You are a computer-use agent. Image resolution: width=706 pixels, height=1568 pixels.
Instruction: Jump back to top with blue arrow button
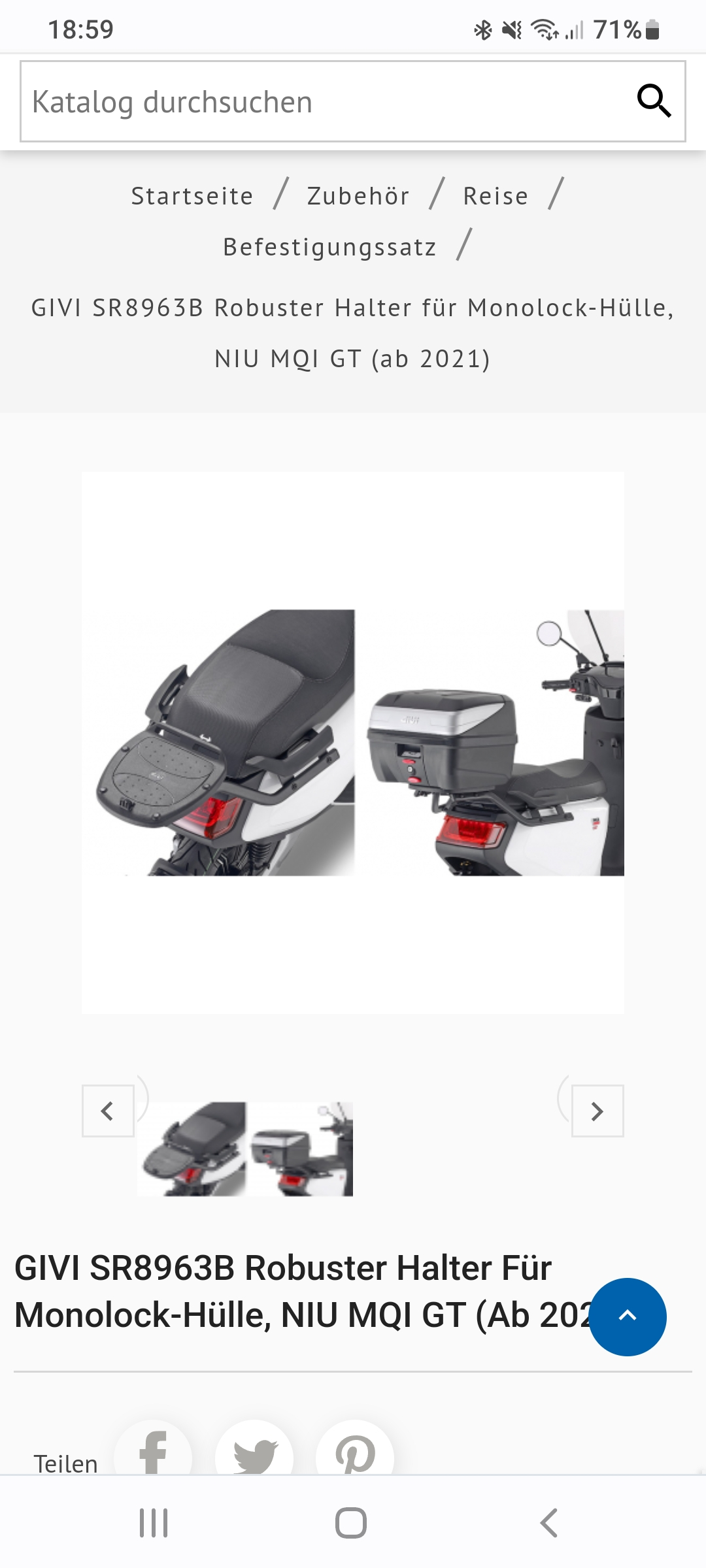(628, 1316)
